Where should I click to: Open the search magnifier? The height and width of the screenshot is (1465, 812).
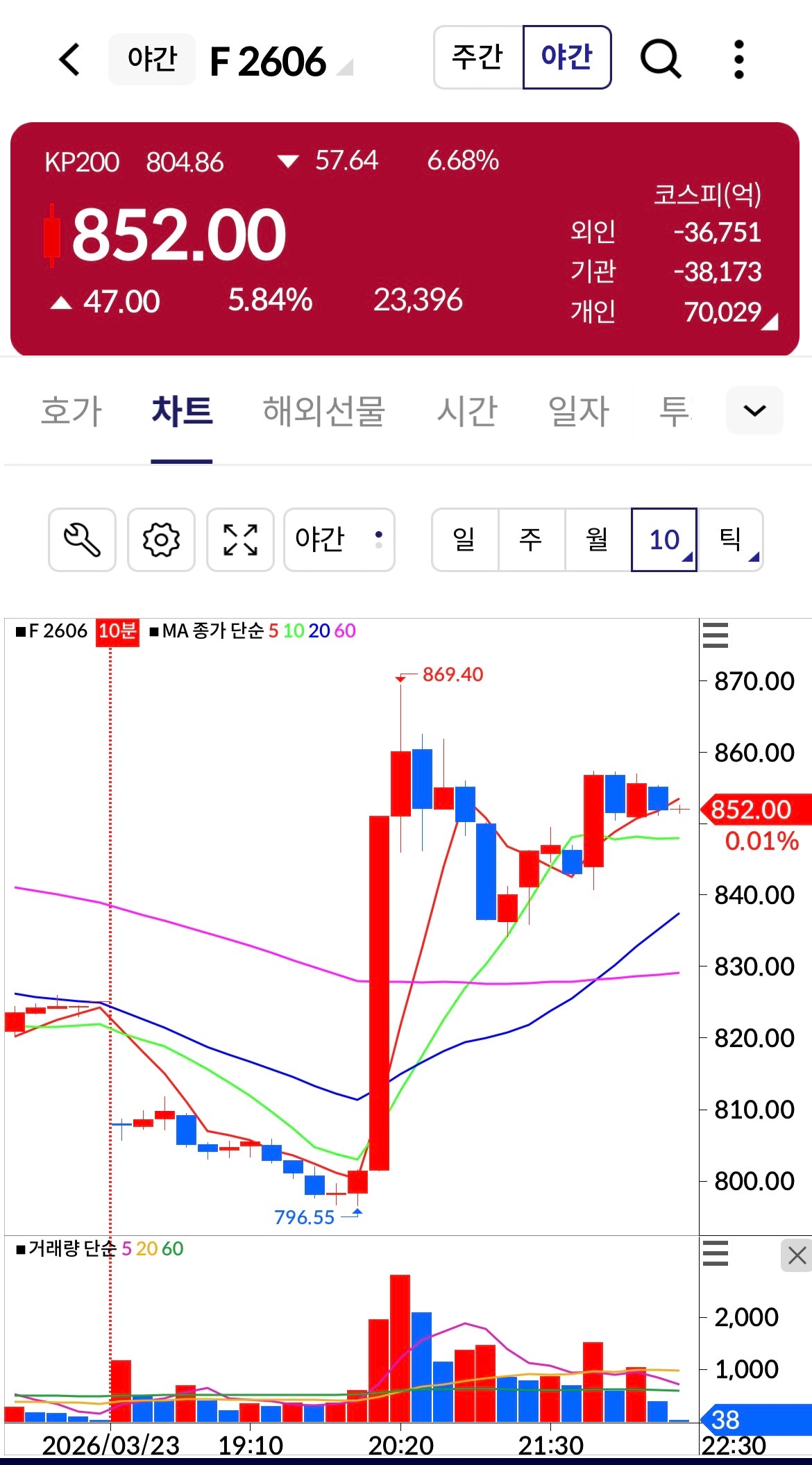tap(660, 58)
